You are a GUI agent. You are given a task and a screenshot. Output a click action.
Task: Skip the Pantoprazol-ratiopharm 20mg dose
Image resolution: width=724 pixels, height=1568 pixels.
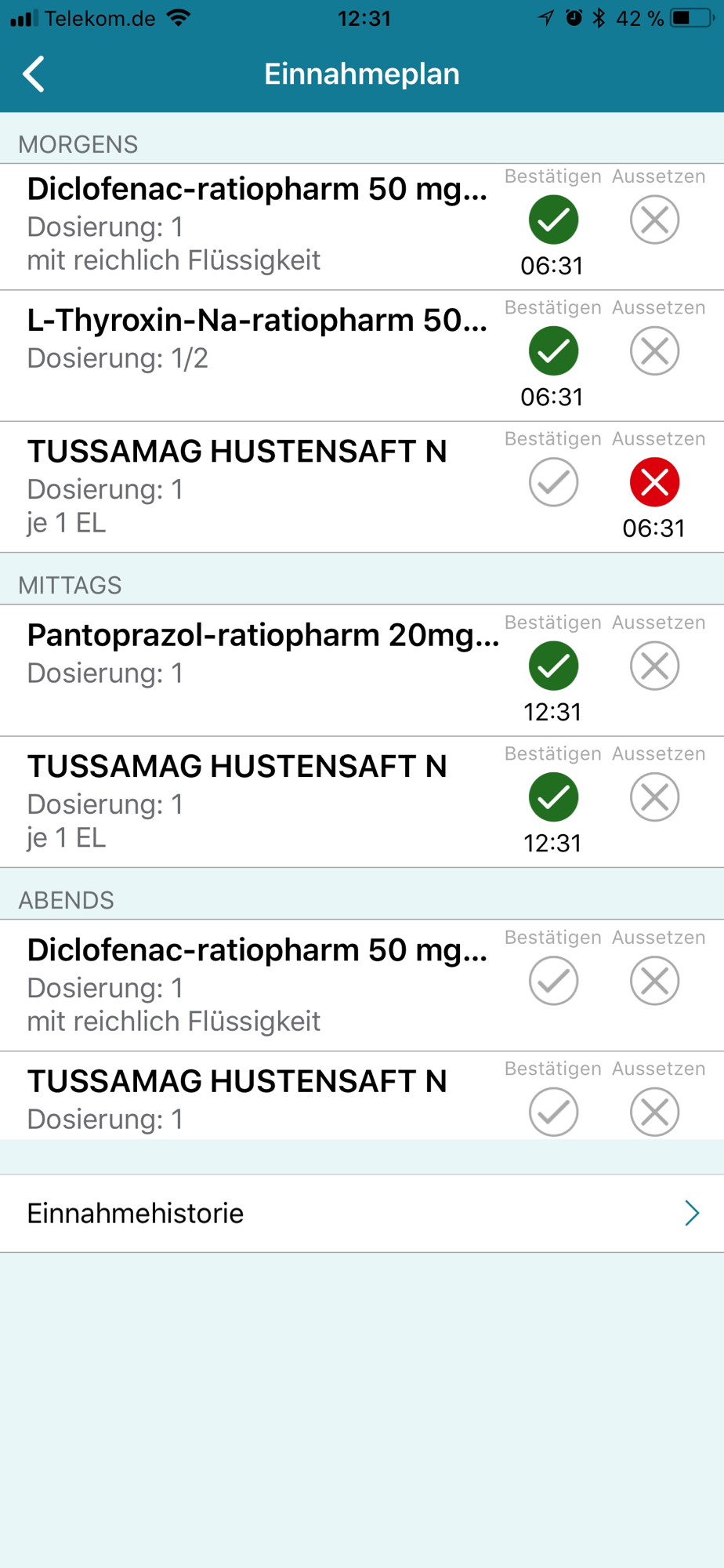click(654, 666)
